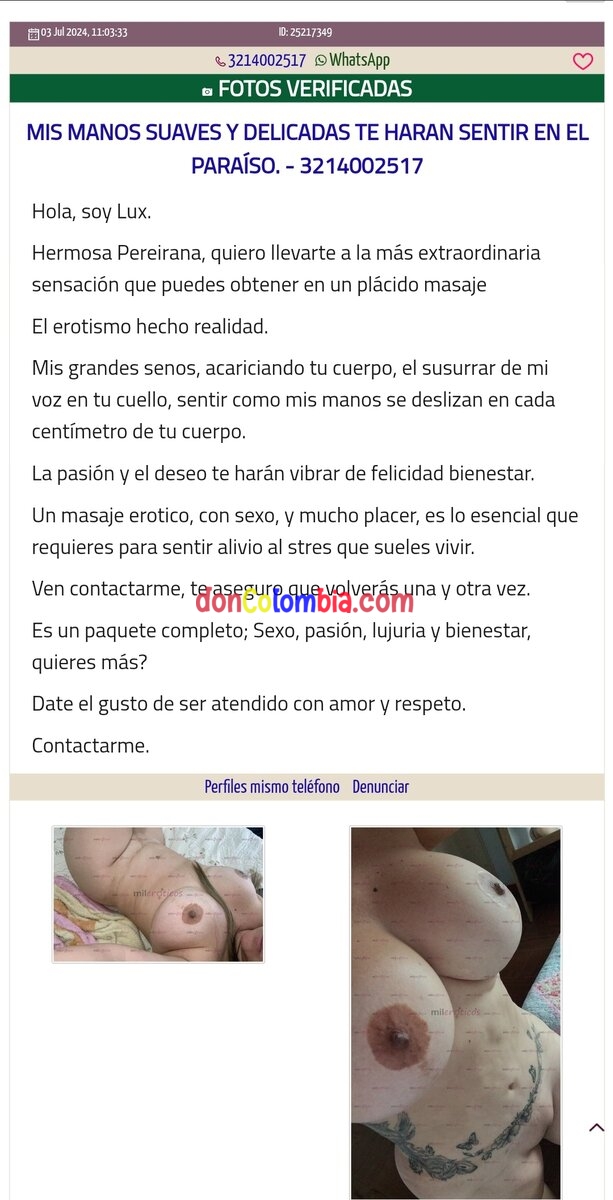Open the first photo thumbnail on the left
This screenshot has width=613, height=1200.
158,894
